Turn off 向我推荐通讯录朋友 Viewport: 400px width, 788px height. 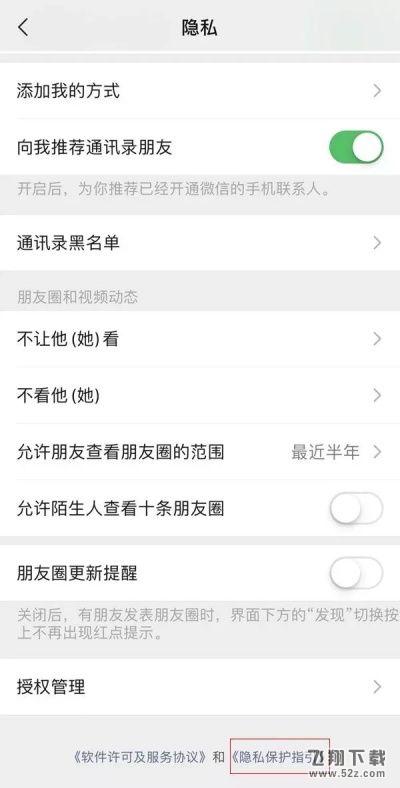click(356, 148)
